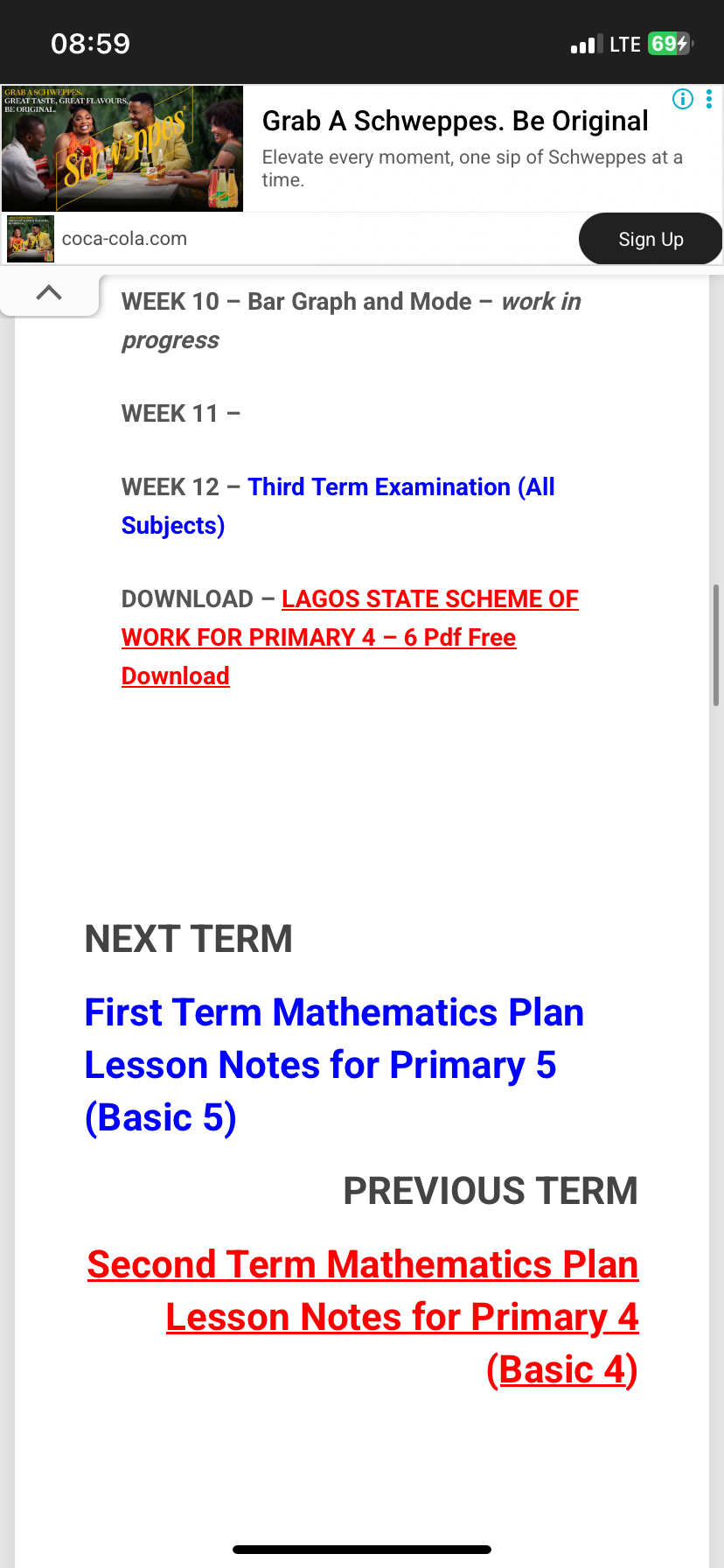This screenshot has width=724, height=1568.
Task: Open First Term Mathematics Plan Primary 5
Action: pyautogui.click(x=334, y=1065)
